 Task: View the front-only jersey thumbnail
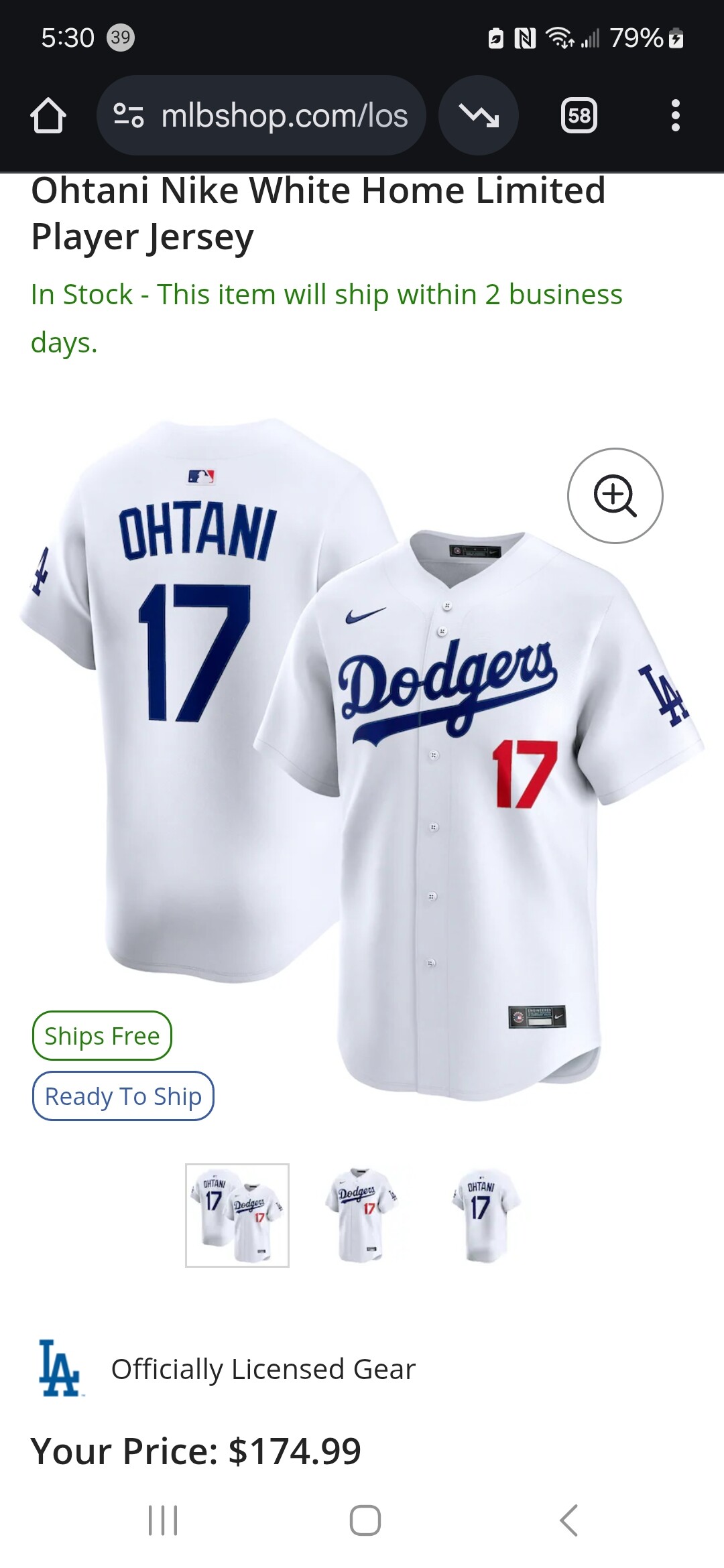(x=362, y=1215)
